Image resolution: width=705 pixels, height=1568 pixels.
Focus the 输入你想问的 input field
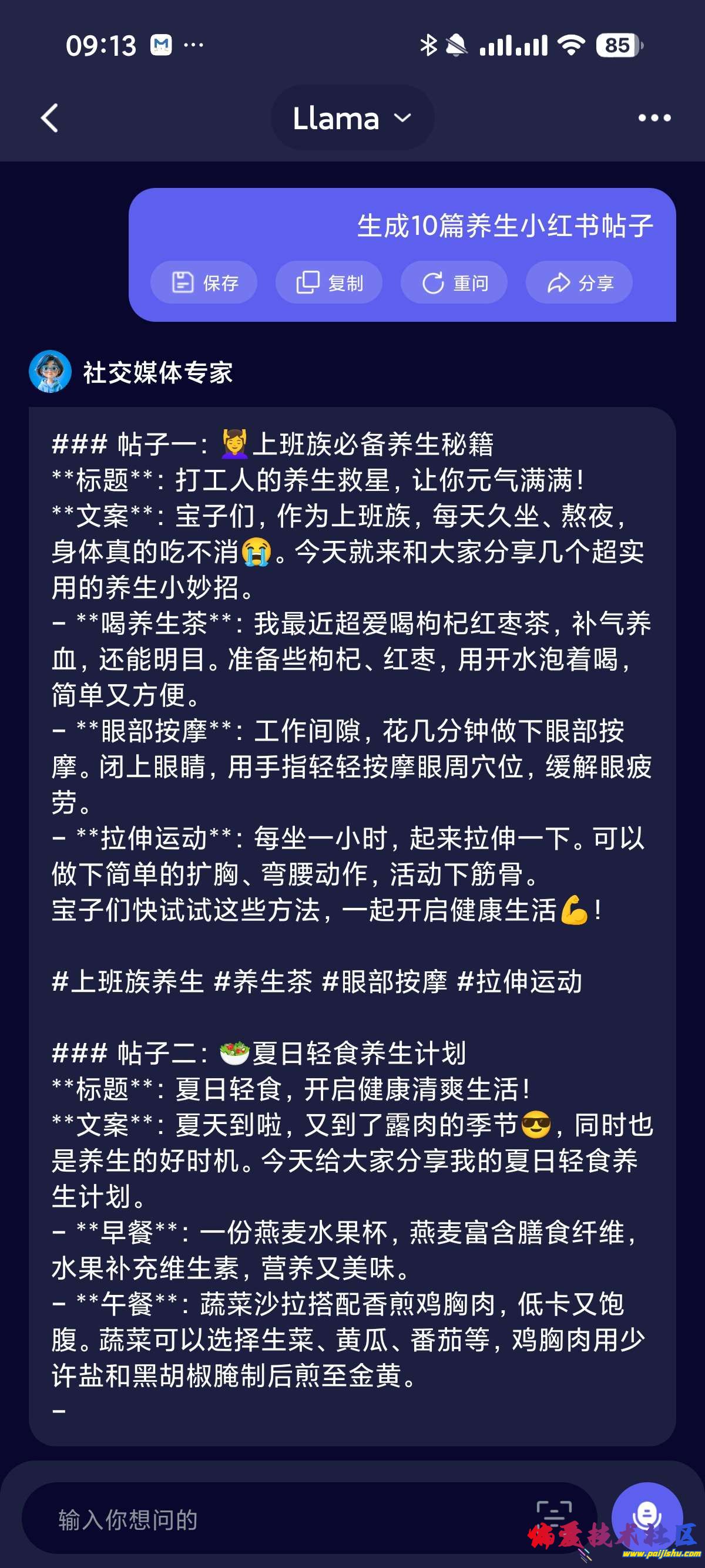point(274,1519)
